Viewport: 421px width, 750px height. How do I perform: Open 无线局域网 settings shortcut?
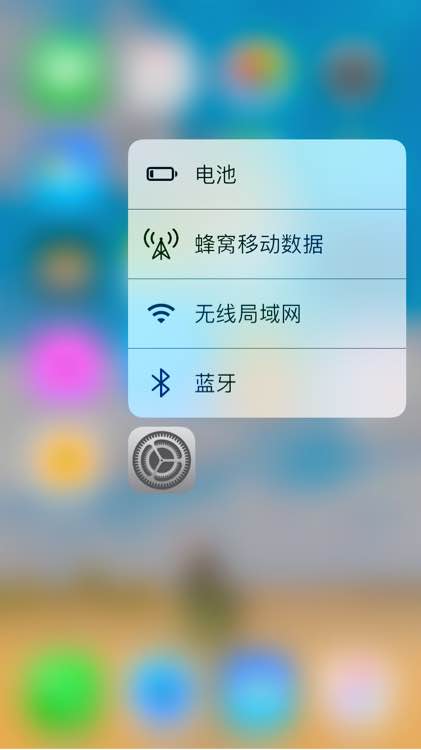click(266, 314)
